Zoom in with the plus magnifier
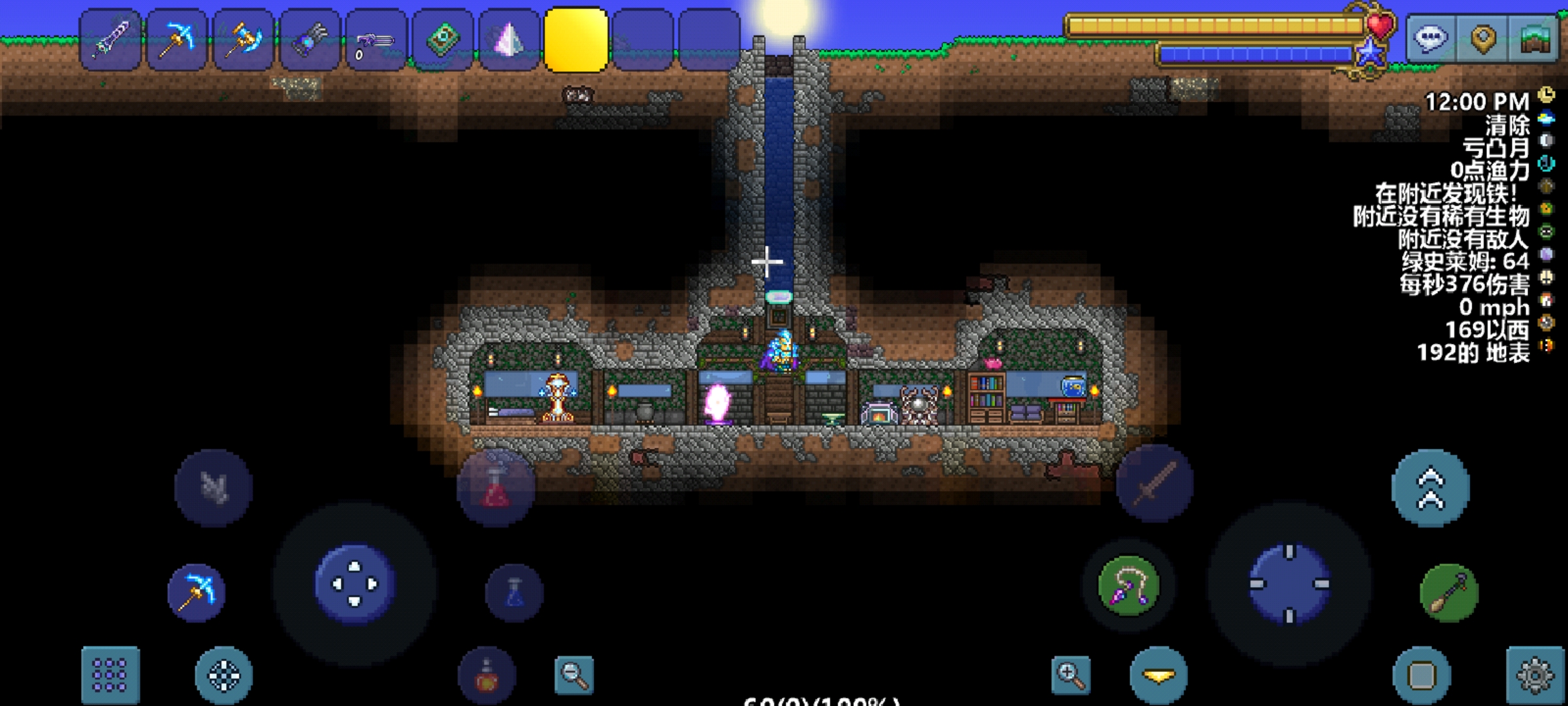Viewport: 1568px width, 706px height. [1071, 675]
